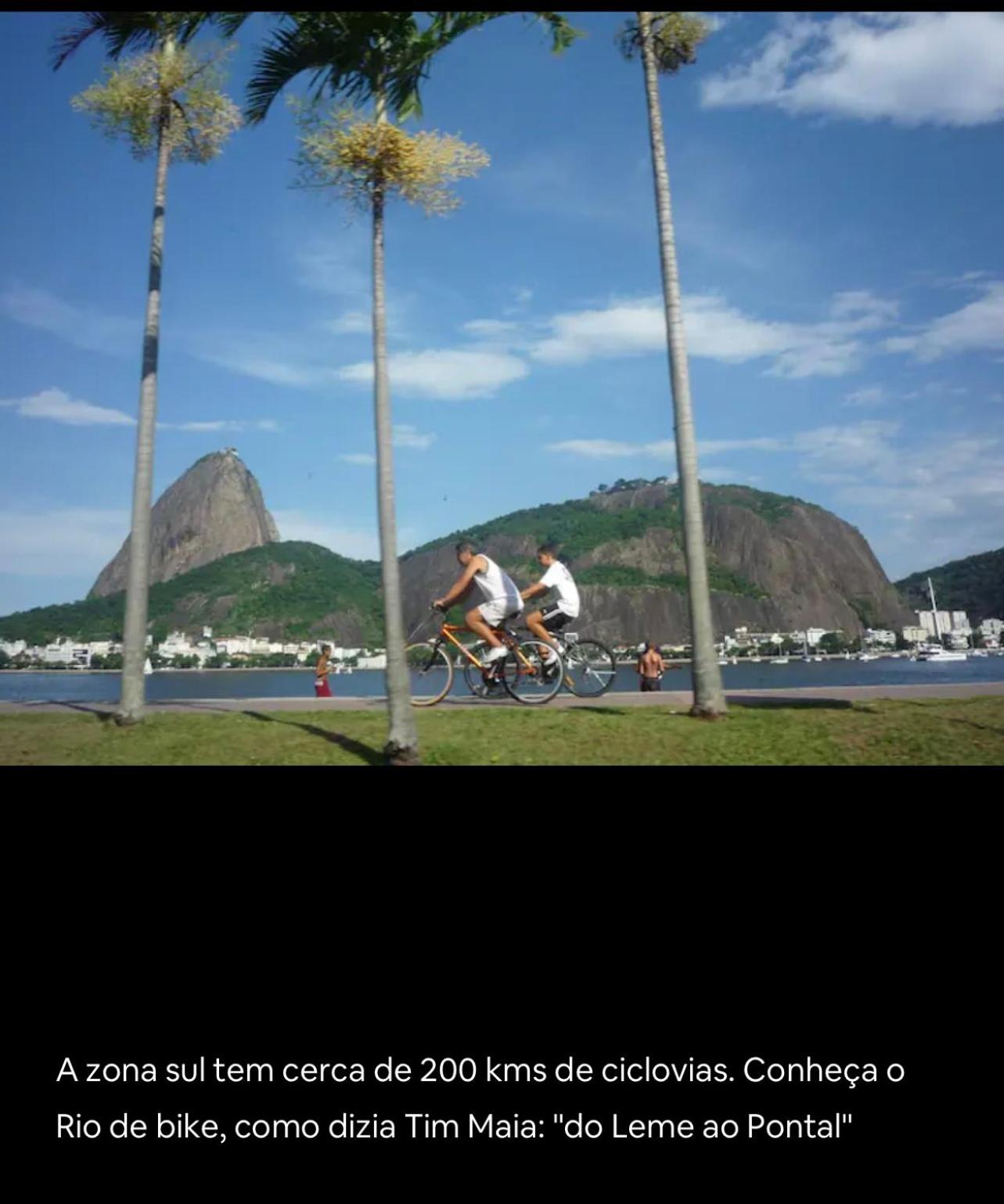Screen dimensions: 1004x1204
Task: Tap the Sugarloaf cyclists photo
Action: 502,388
